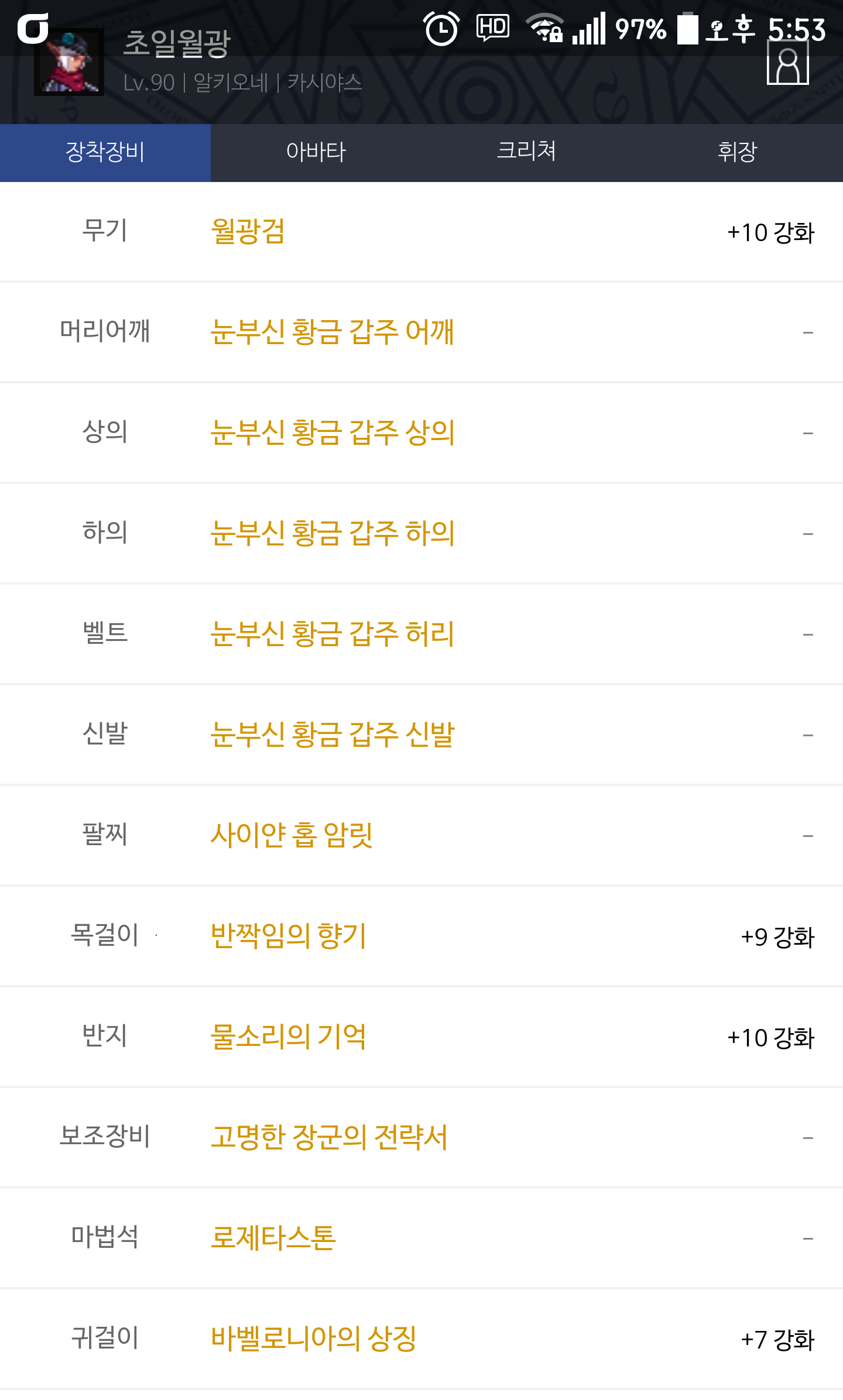View 눈부신 황금 갑주 어깨 details

click(x=332, y=332)
